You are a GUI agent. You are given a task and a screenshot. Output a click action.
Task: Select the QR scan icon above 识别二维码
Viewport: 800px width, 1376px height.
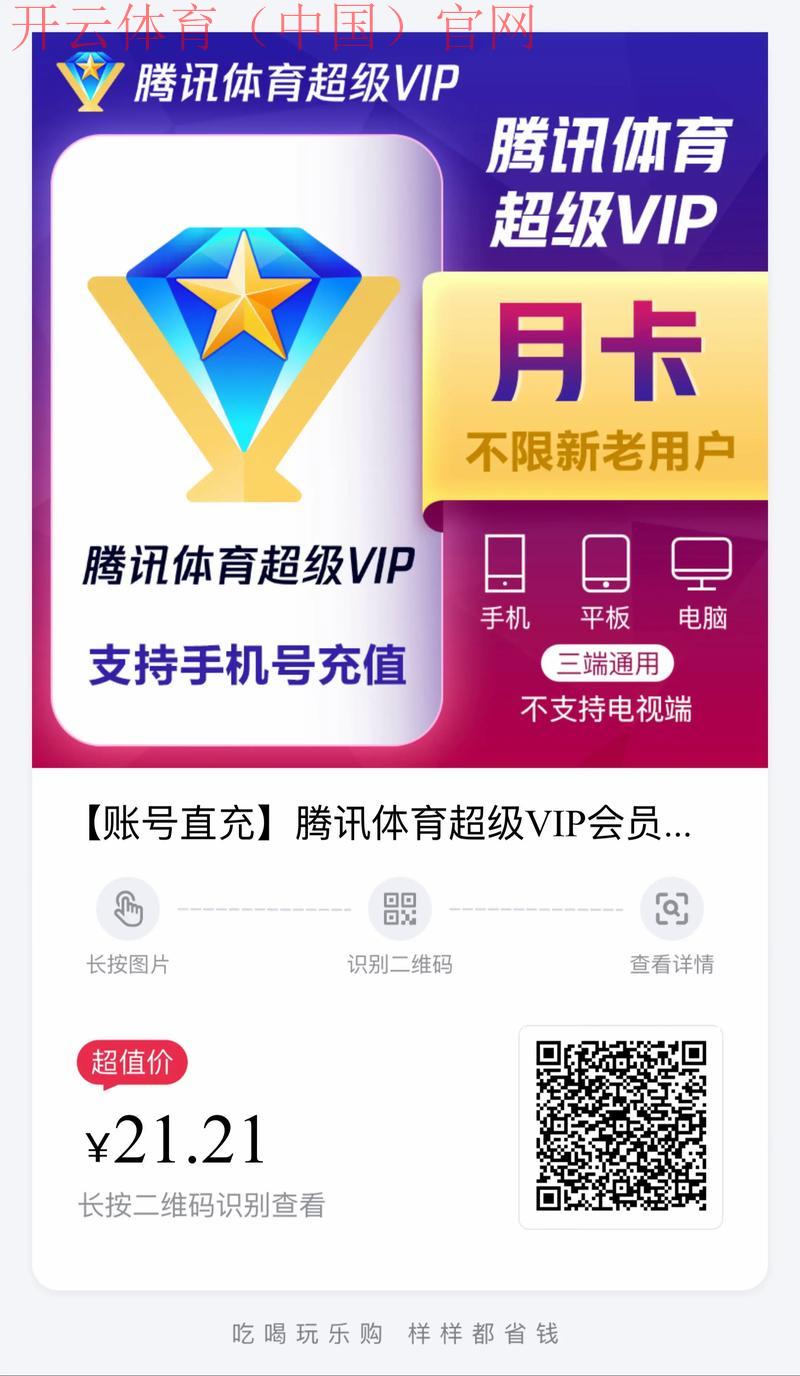[400, 908]
